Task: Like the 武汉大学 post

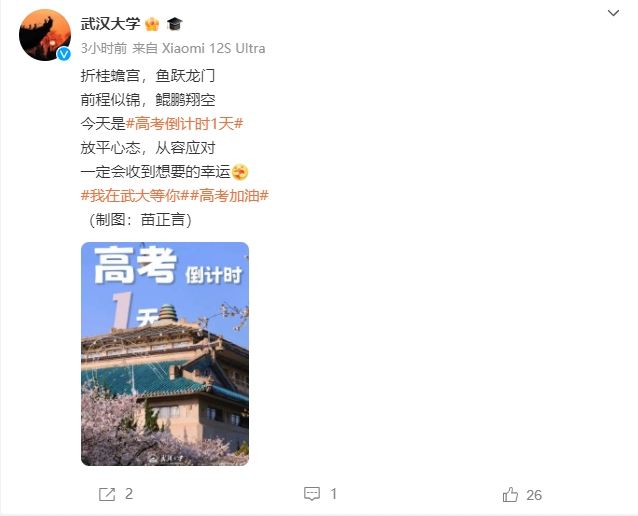Action: [522, 495]
